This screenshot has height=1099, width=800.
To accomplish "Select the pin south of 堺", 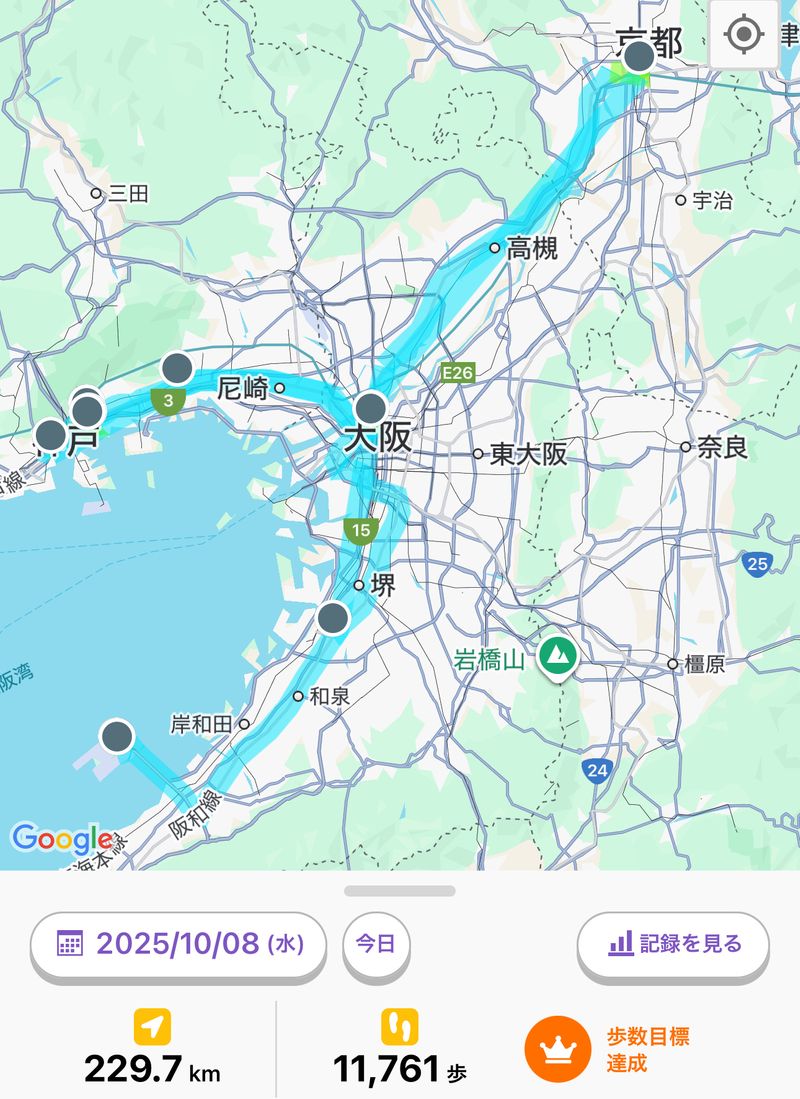I will click(x=333, y=618).
